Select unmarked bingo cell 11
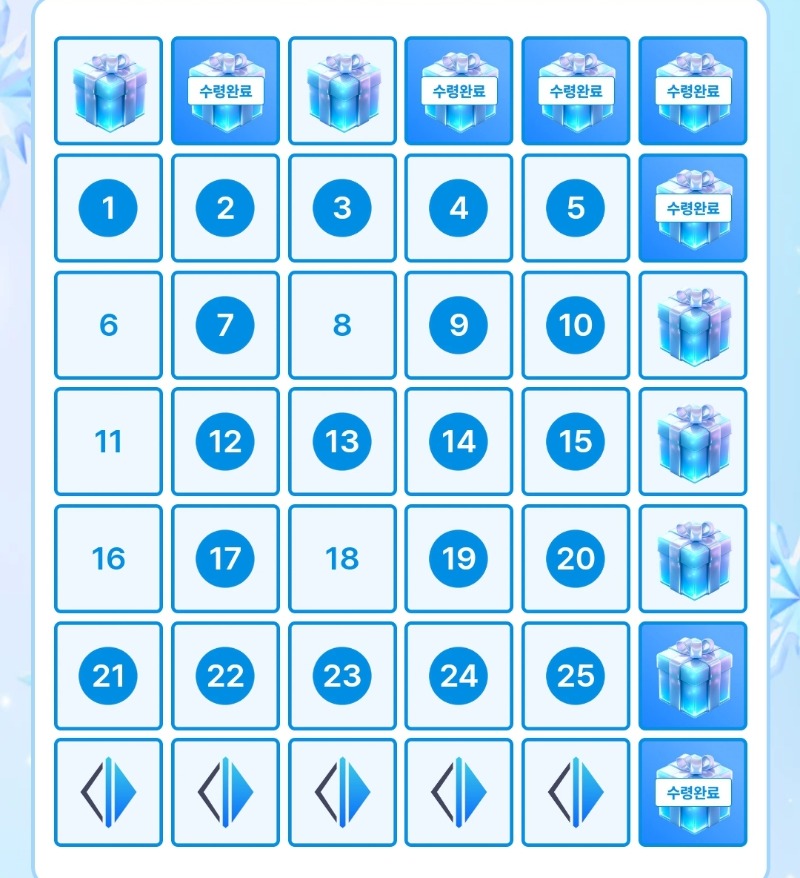The image size is (800, 878). point(108,441)
